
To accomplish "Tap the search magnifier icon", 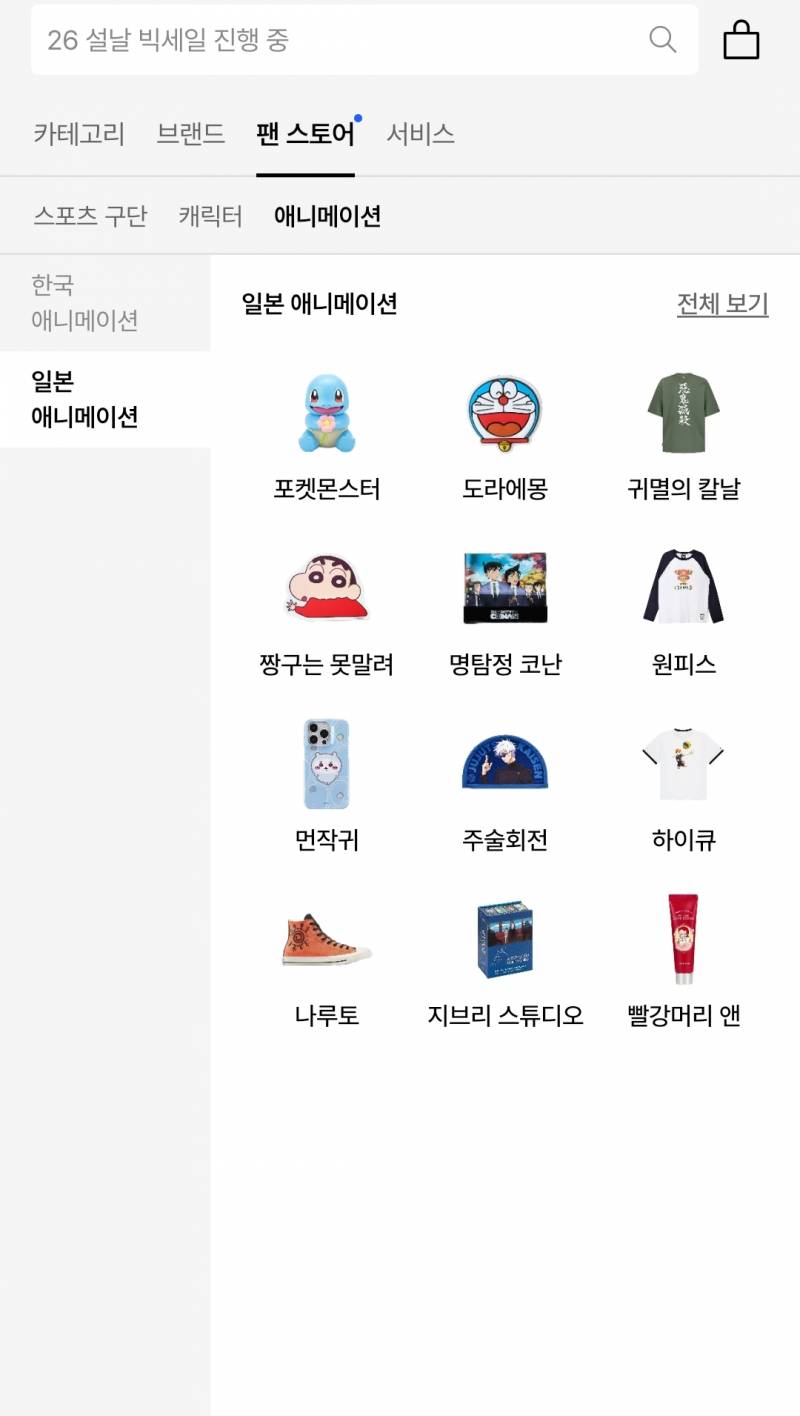I will pos(662,40).
